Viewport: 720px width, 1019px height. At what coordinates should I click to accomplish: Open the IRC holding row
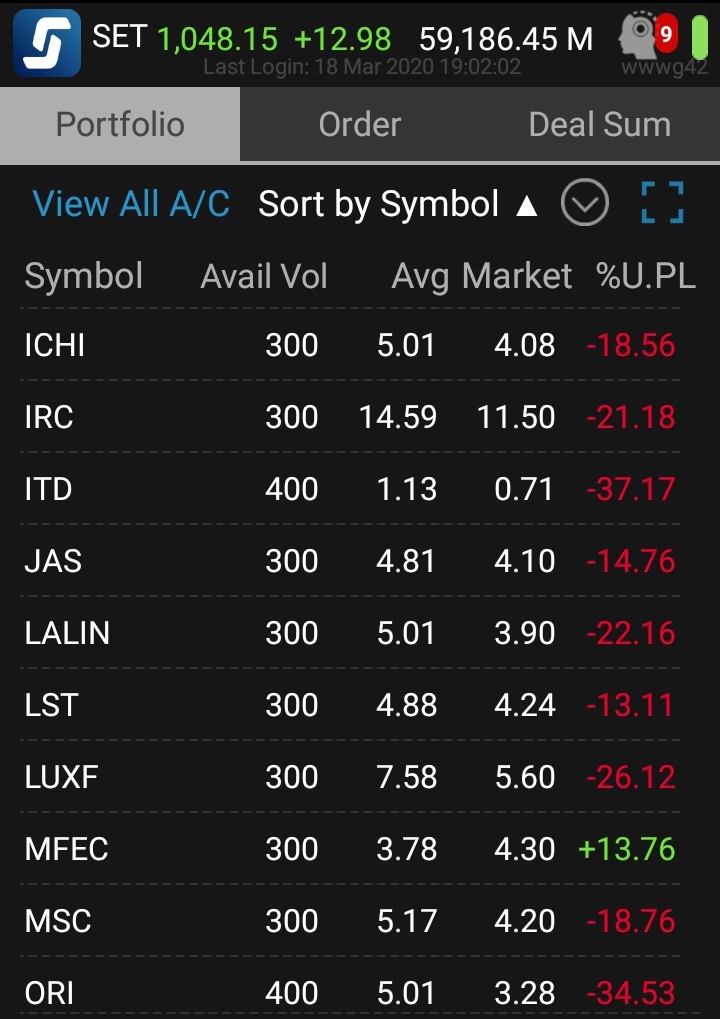point(350,417)
